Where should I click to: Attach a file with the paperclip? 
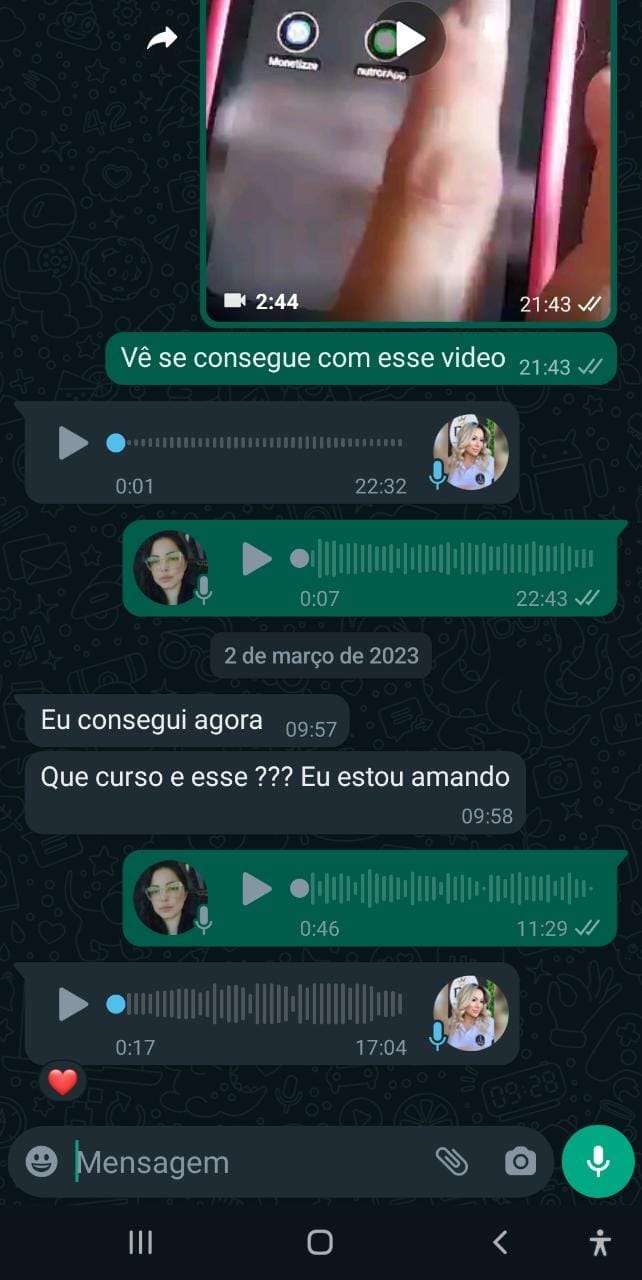(x=452, y=1161)
